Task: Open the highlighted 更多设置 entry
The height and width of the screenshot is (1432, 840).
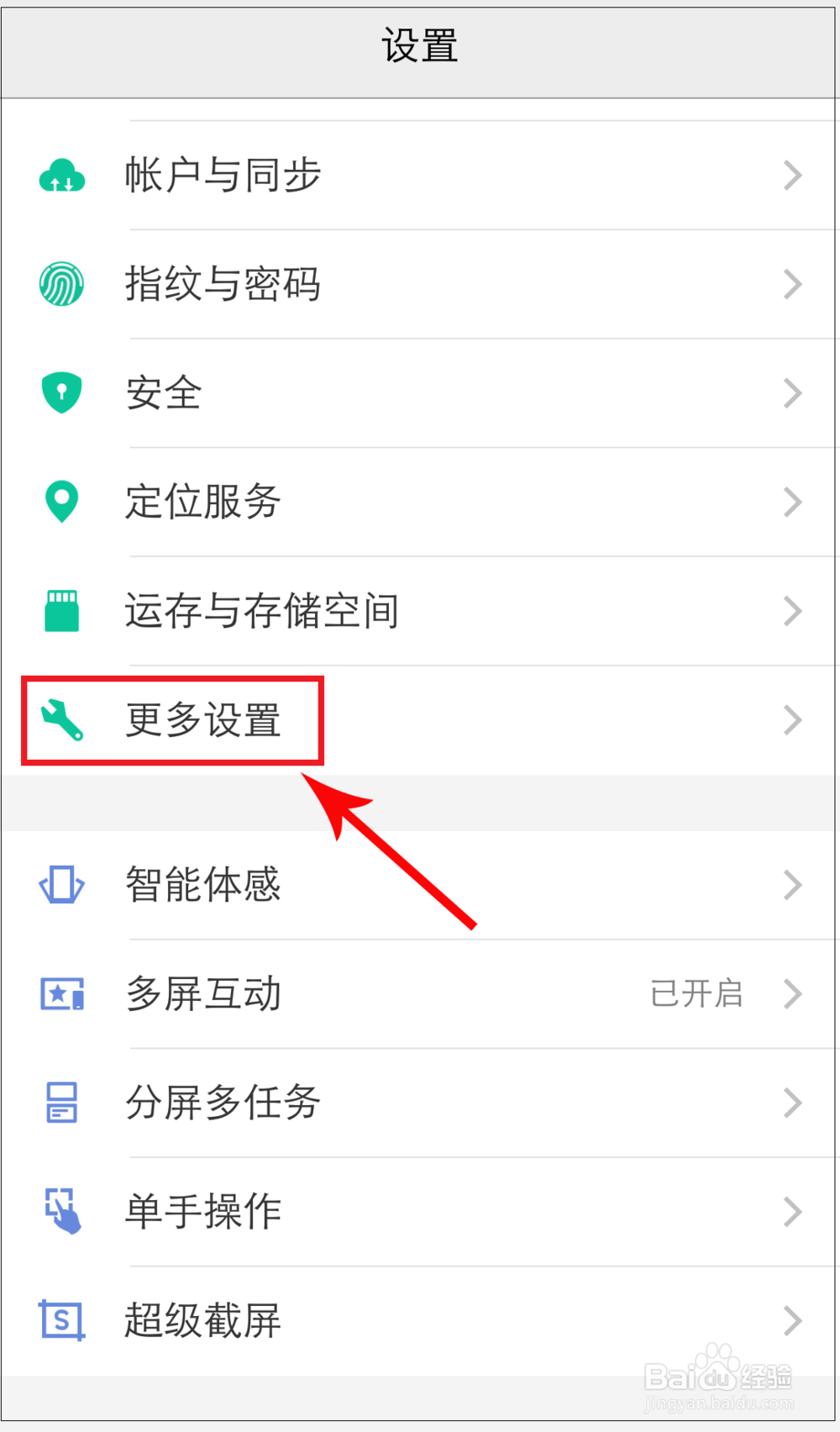Action: pyautogui.click(x=203, y=720)
